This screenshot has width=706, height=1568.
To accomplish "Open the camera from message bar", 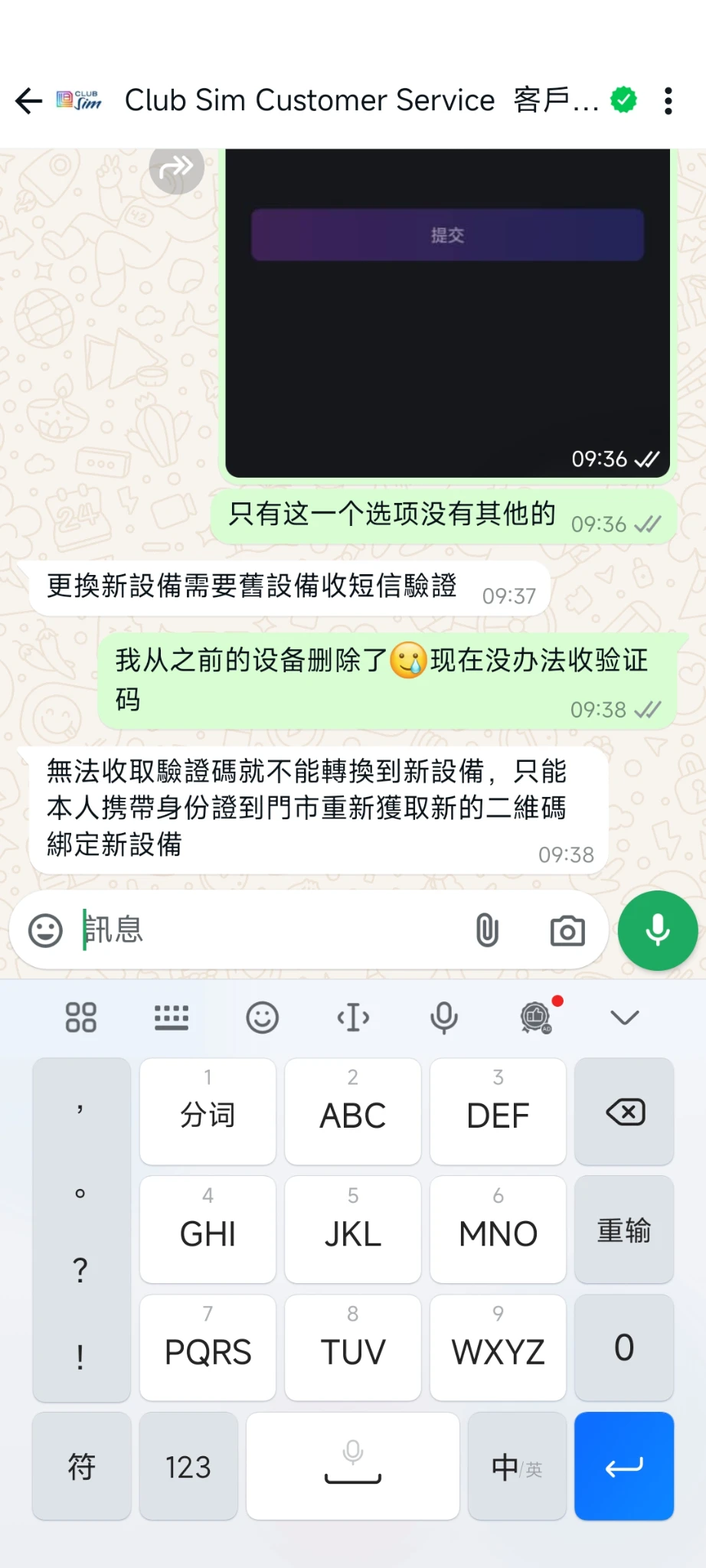I will pos(567,931).
